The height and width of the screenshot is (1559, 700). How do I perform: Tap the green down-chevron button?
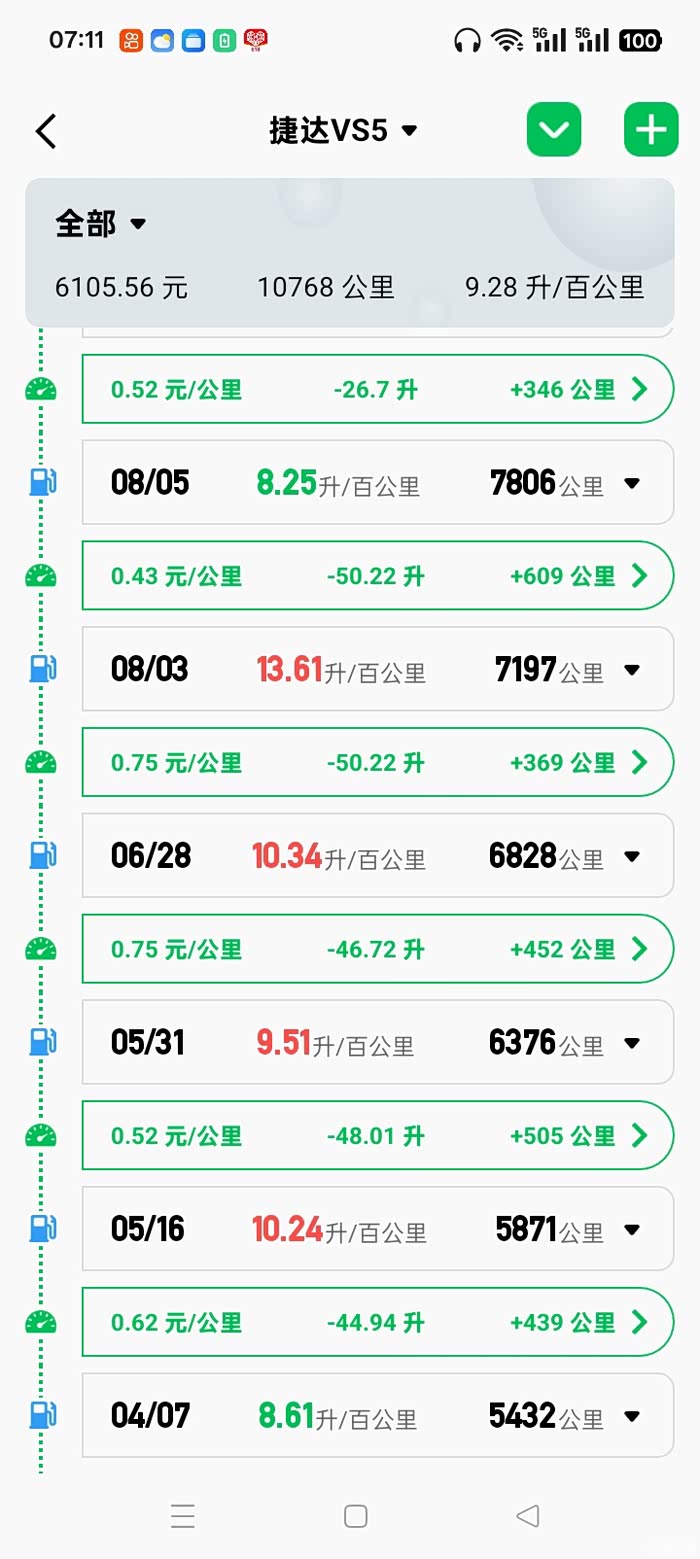click(554, 130)
